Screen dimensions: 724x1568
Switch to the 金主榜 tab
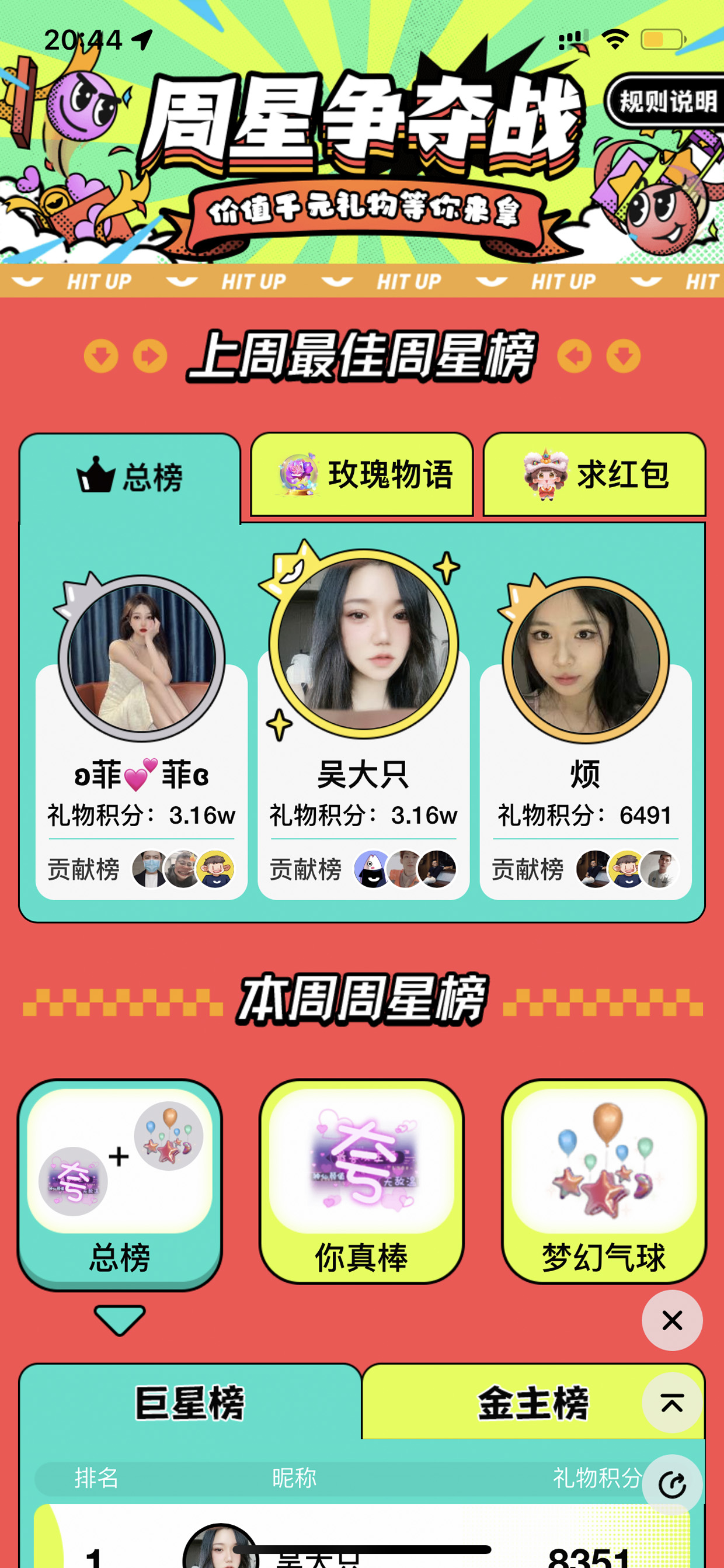pyautogui.click(x=533, y=1402)
